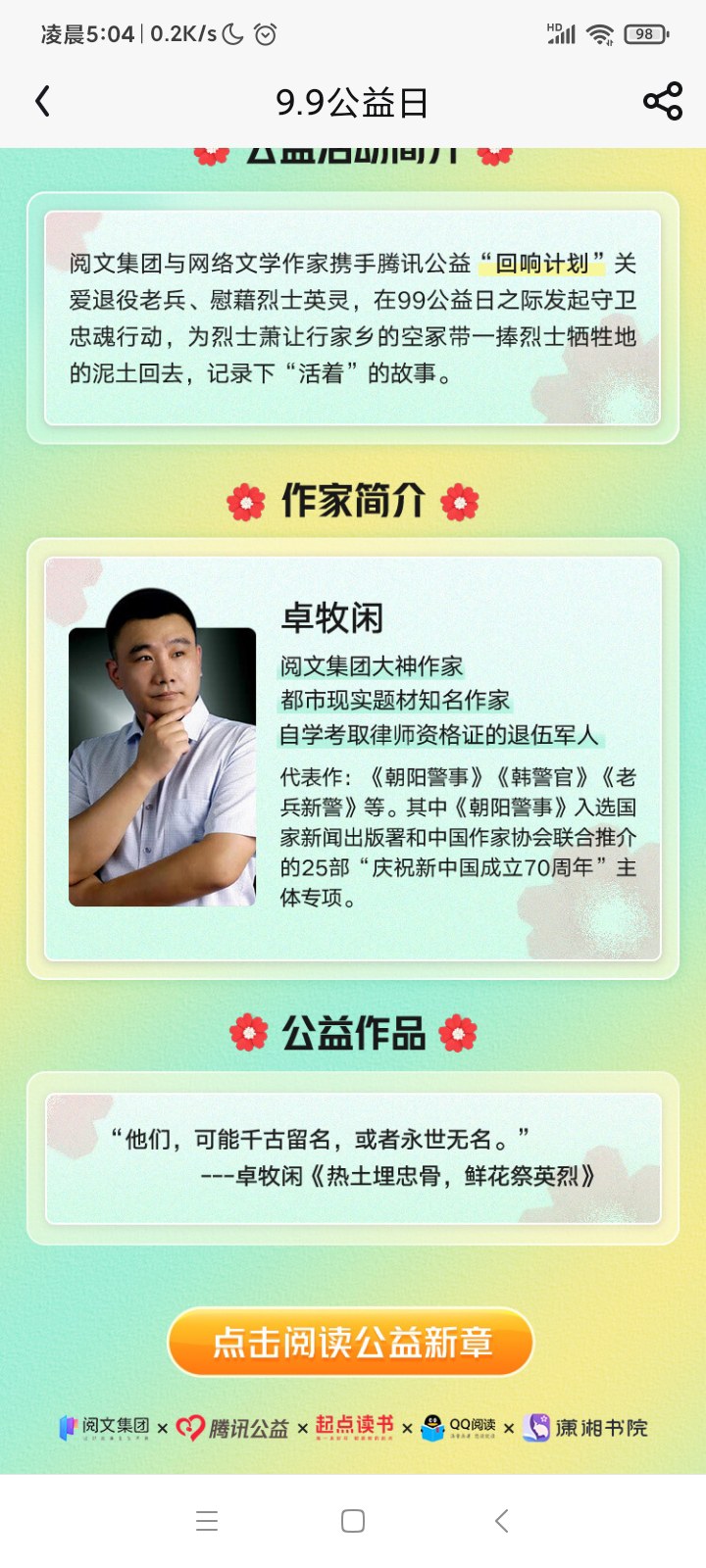This screenshot has width=706, height=1568.
Task: Tap the system navigation back arrow
Action: [501, 1521]
